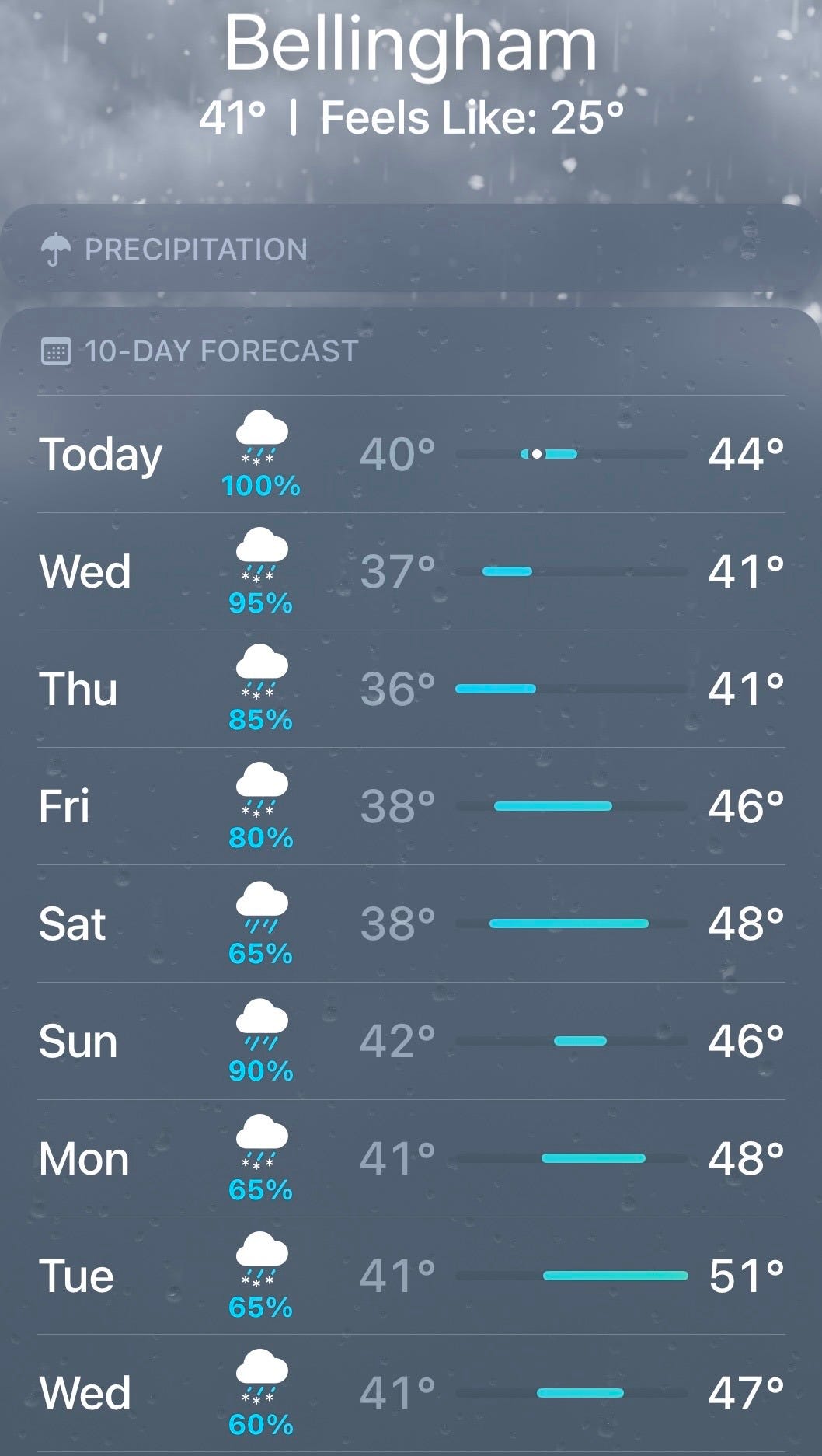
Task: Open the Wed forecast with 60% chance
Action: [x=411, y=1393]
